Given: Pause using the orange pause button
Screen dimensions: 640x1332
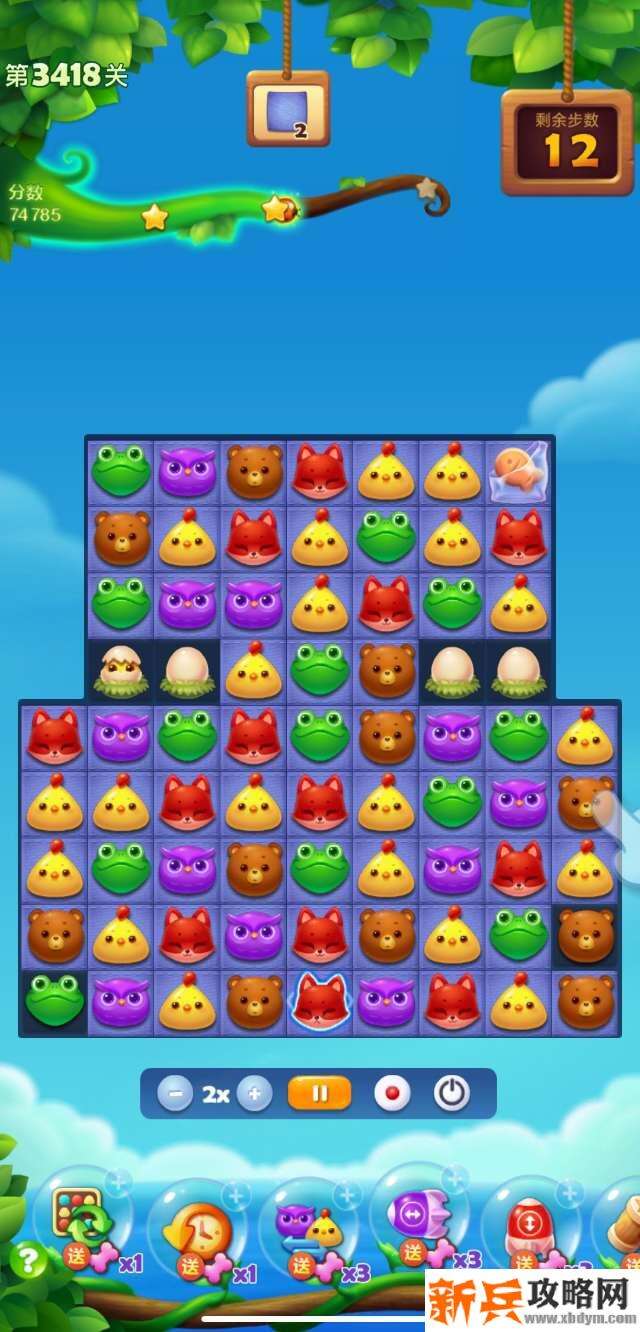Looking at the screenshot, I should tap(319, 1094).
